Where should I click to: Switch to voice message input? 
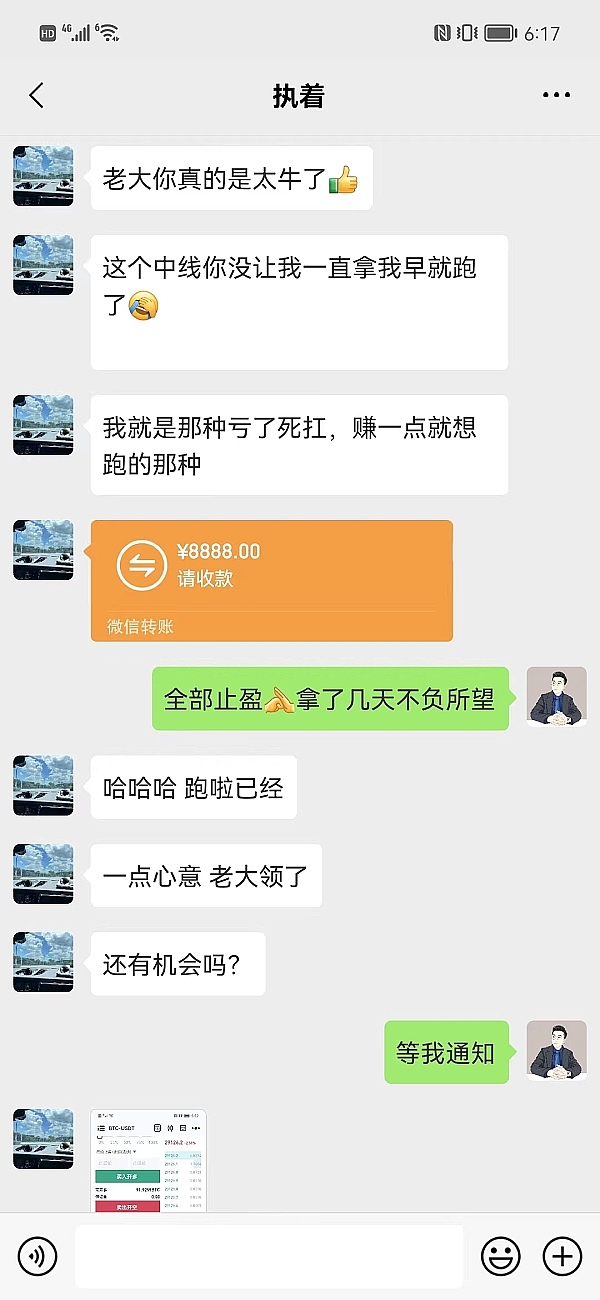coord(38,1255)
